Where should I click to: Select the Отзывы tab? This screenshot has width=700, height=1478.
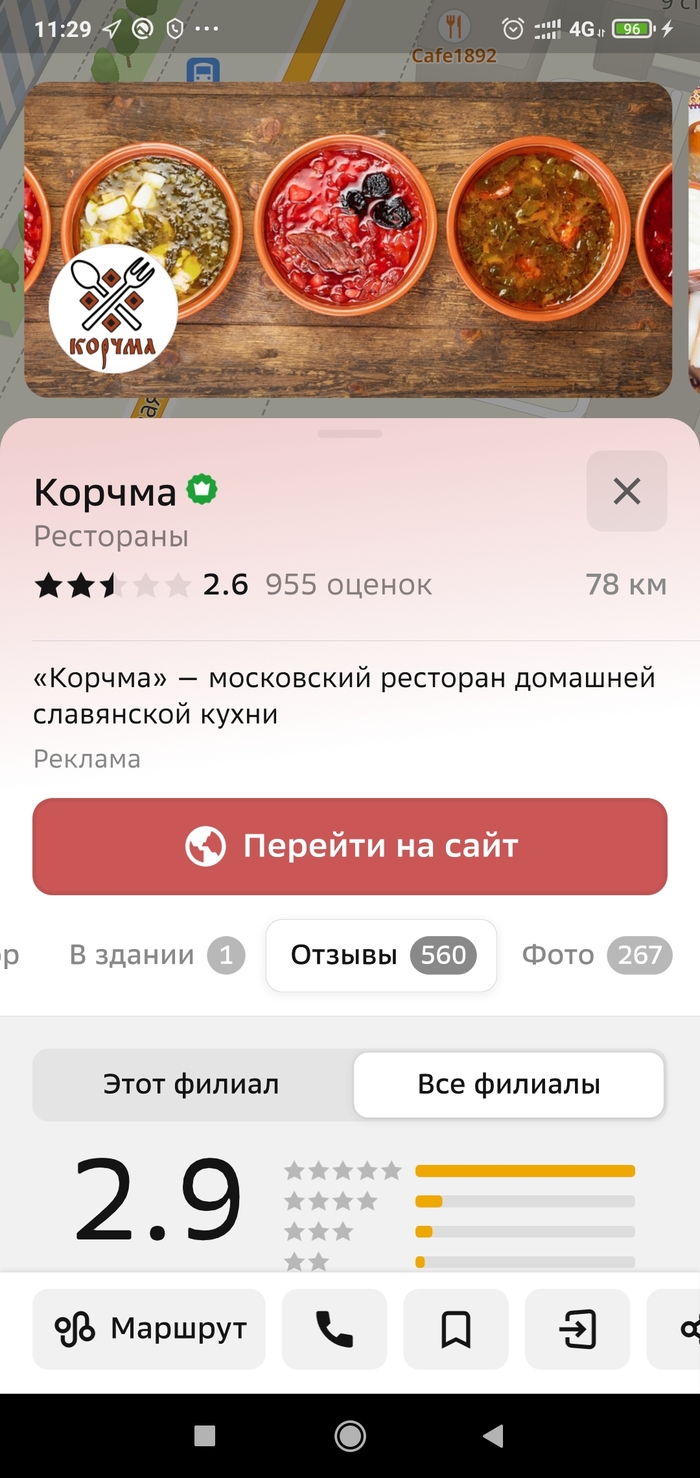click(x=381, y=955)
